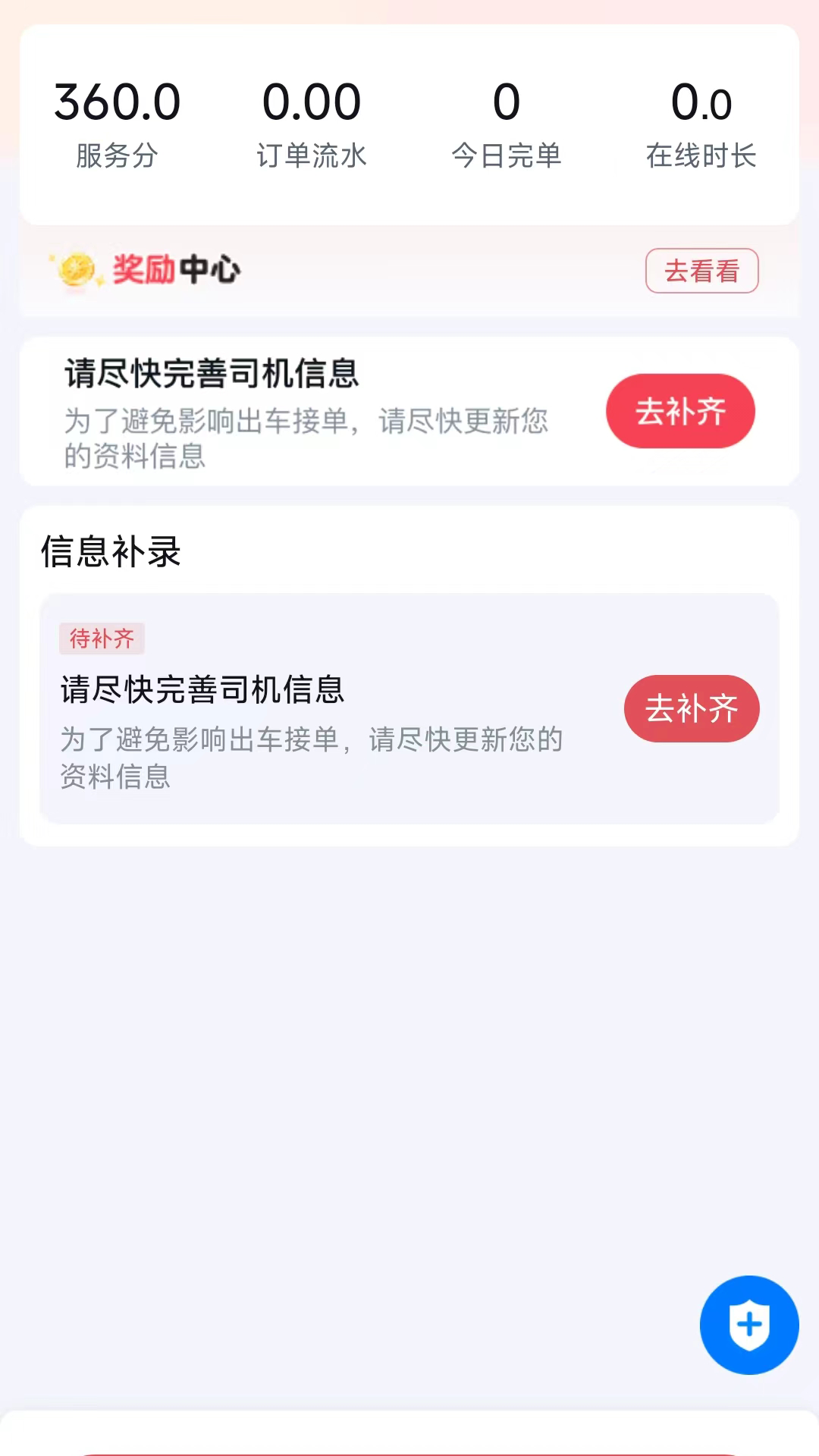This screenshot has height=1456, width=819.
Task: Tap the upper 去补齐 red button
Action: [x=679, y=410]
